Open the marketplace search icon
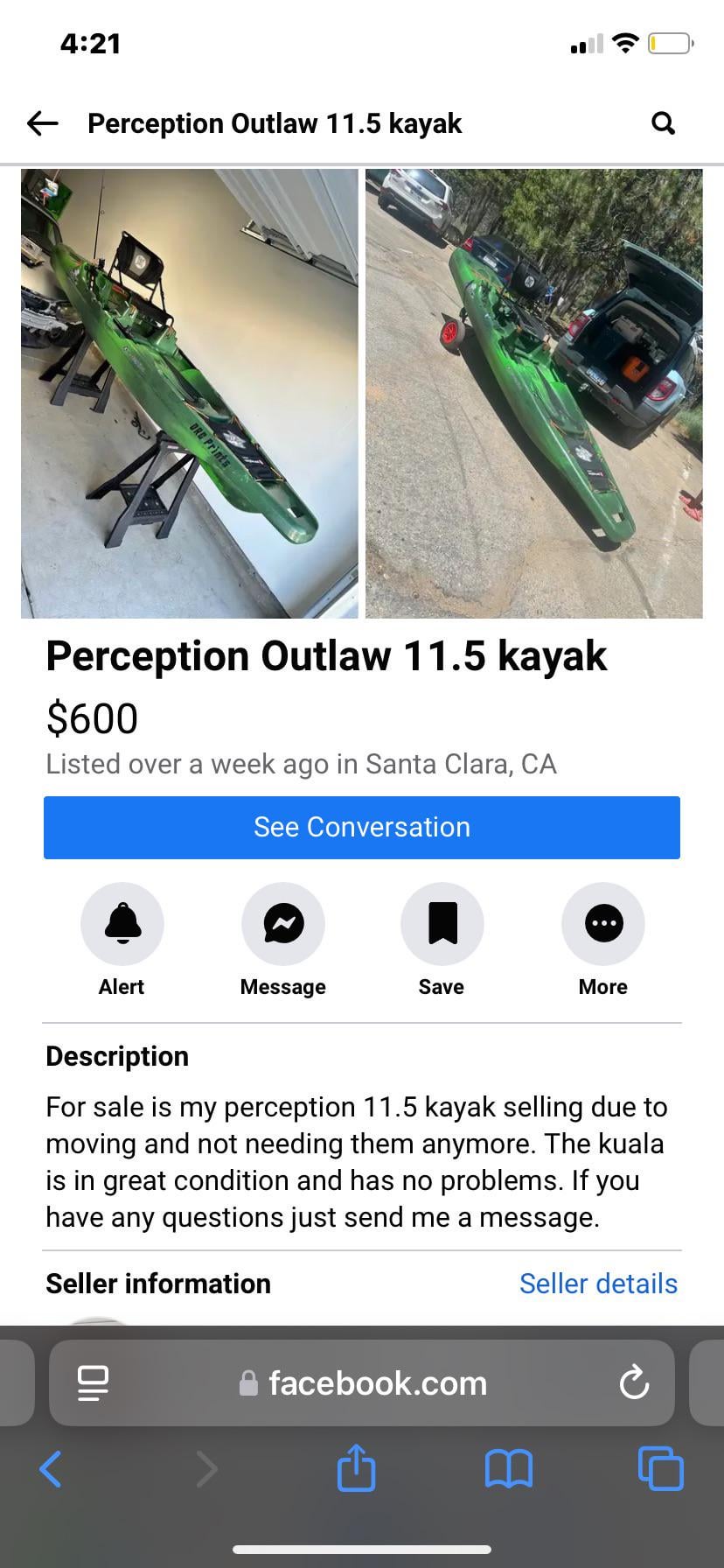The width and height of the screenshot is (724, 1568). [664, 123]
